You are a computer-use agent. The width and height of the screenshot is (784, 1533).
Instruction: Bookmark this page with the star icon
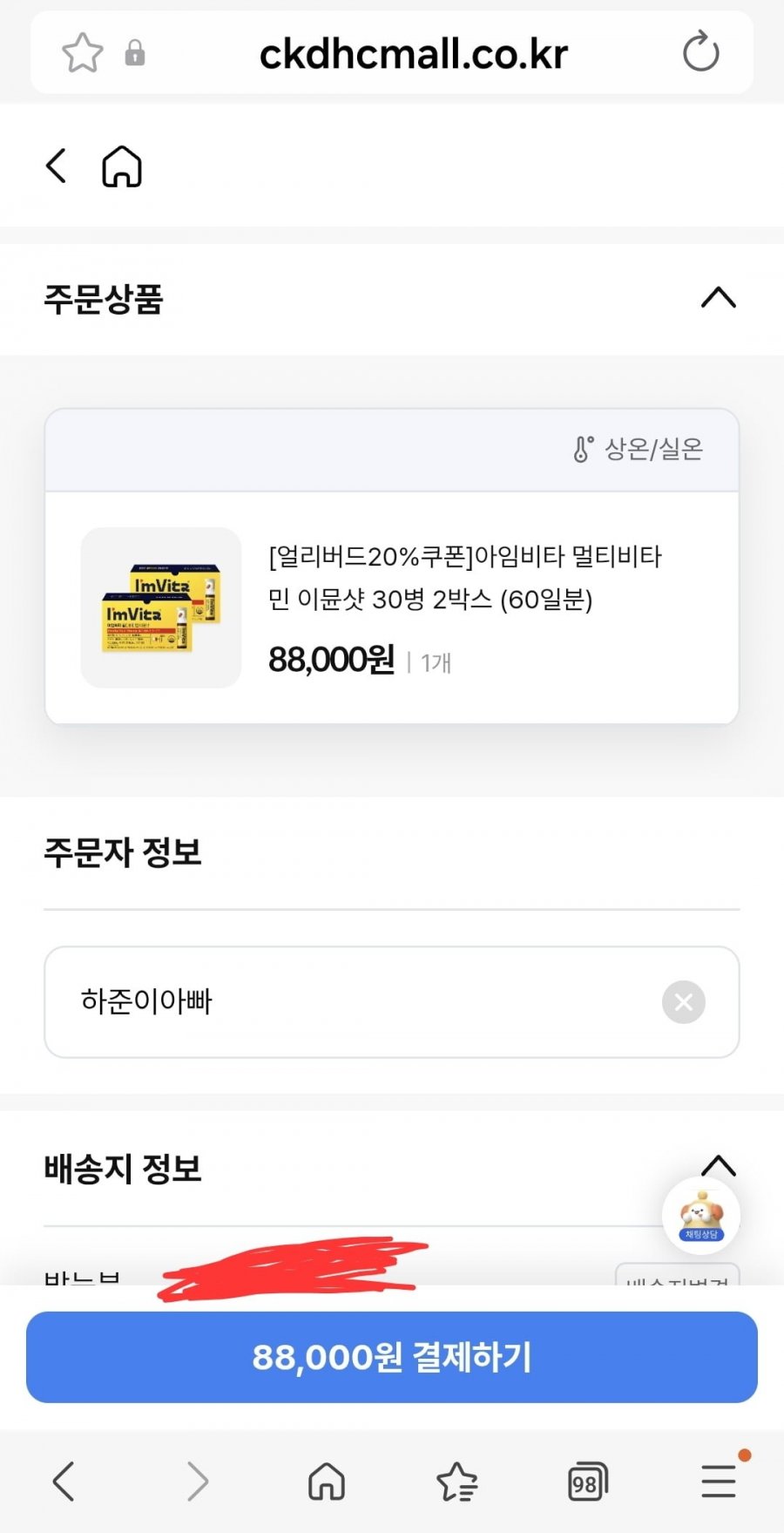tap(83, 53)
